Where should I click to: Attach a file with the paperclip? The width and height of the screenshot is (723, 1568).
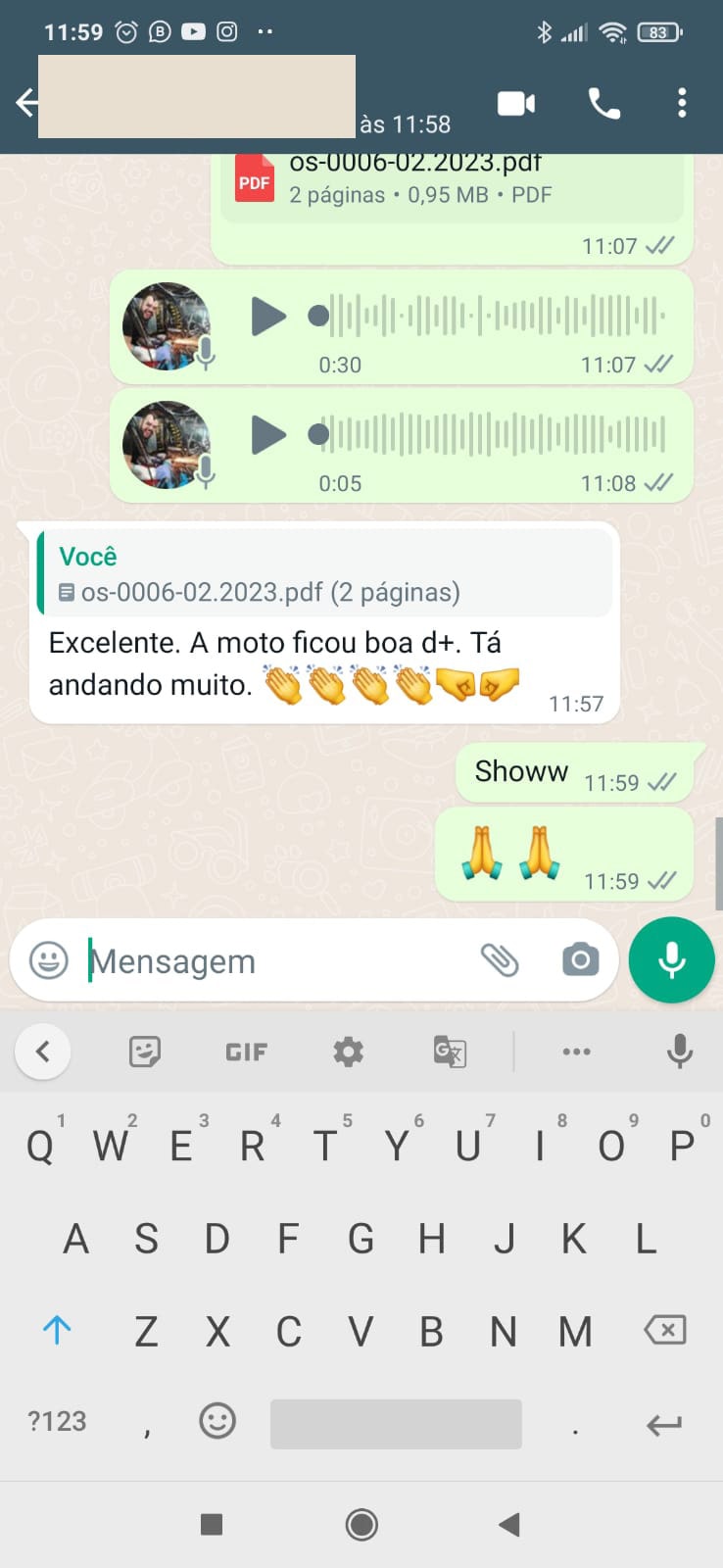[500, 960]
